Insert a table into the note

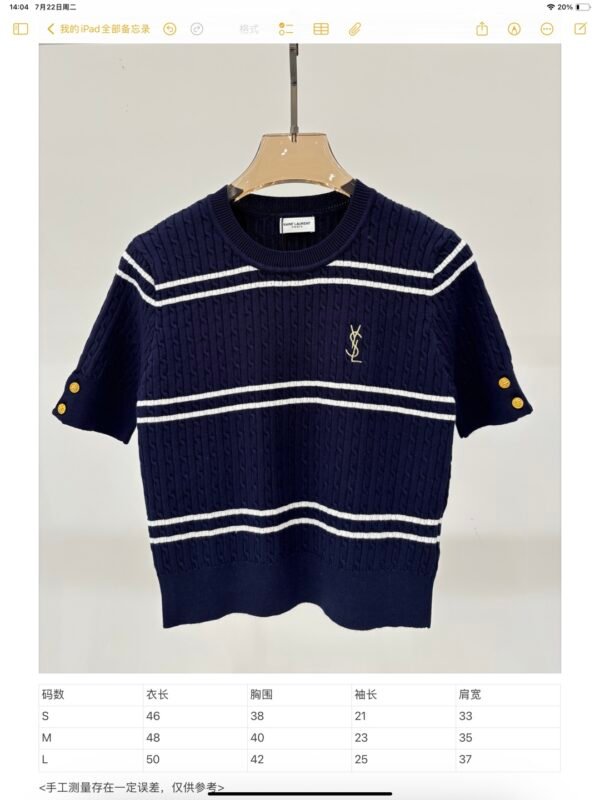(320, 29)
